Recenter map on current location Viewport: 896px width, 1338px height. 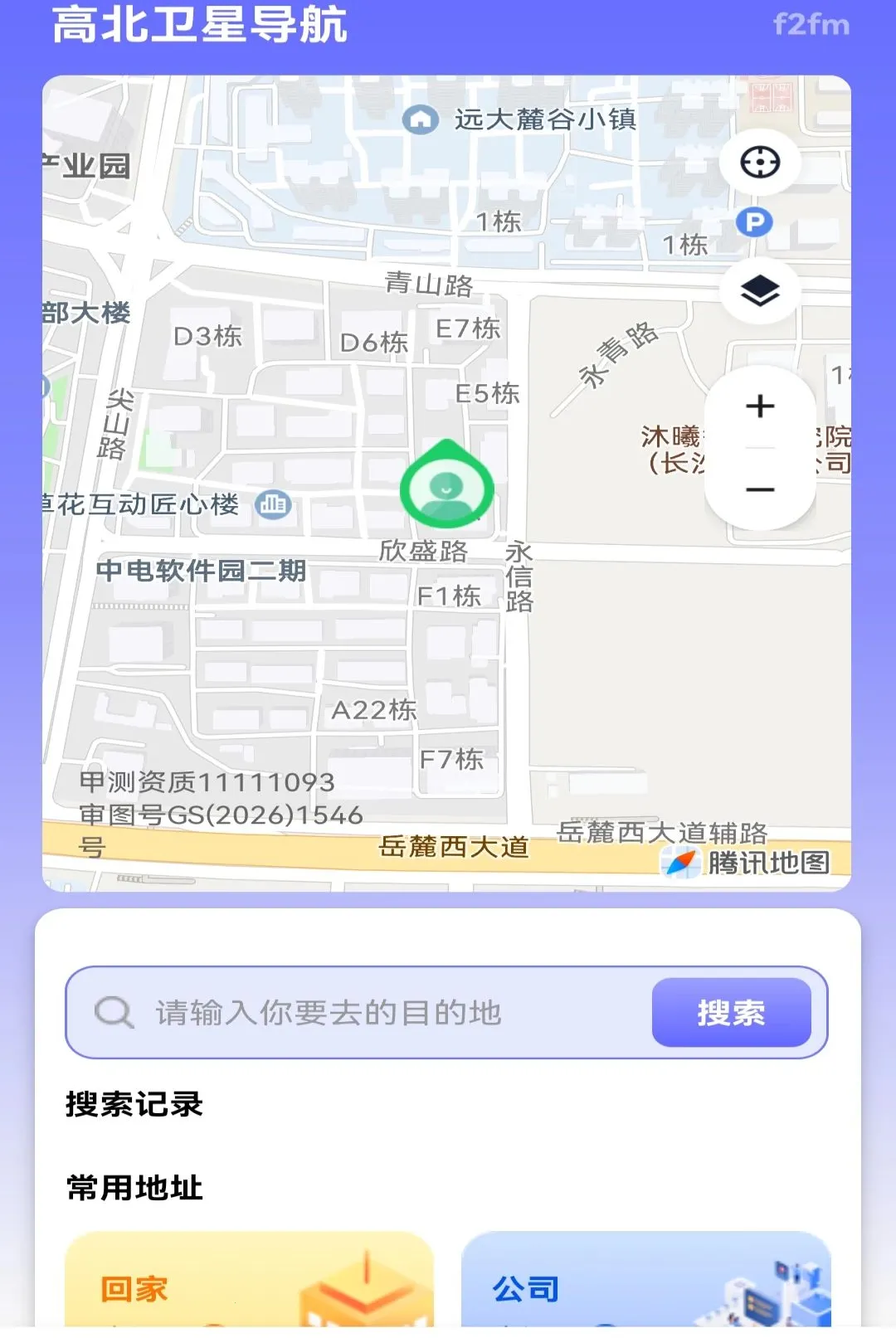pyautogui.click(x=760, y=162)
